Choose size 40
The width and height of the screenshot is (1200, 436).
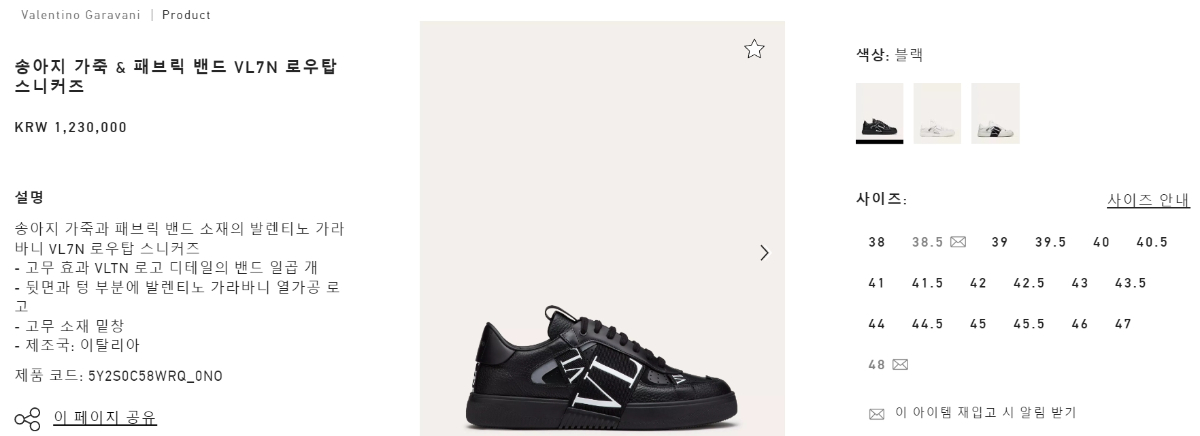click(x=1101, y=242)
